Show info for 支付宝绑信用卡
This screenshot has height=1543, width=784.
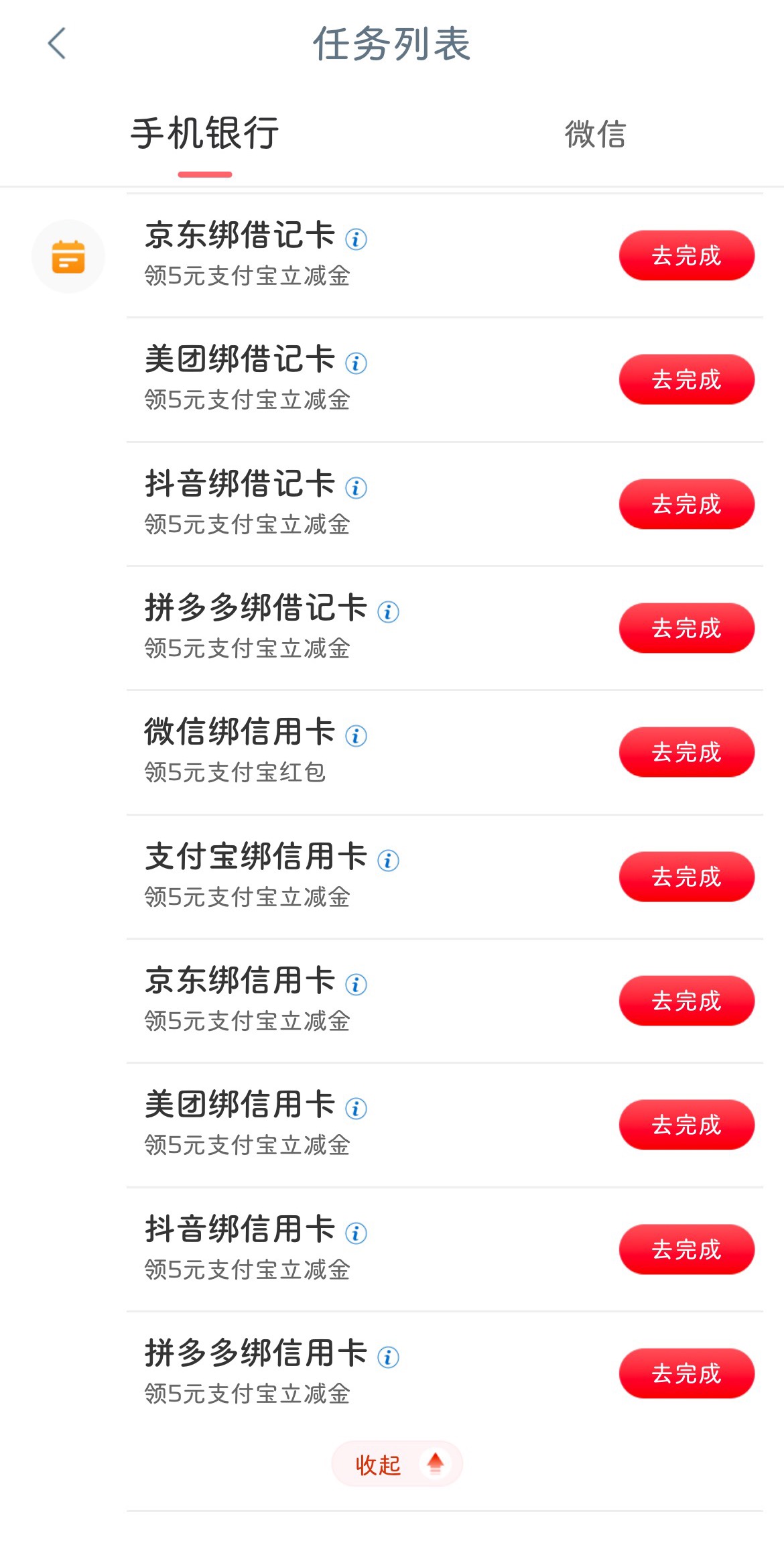(388, 861)
